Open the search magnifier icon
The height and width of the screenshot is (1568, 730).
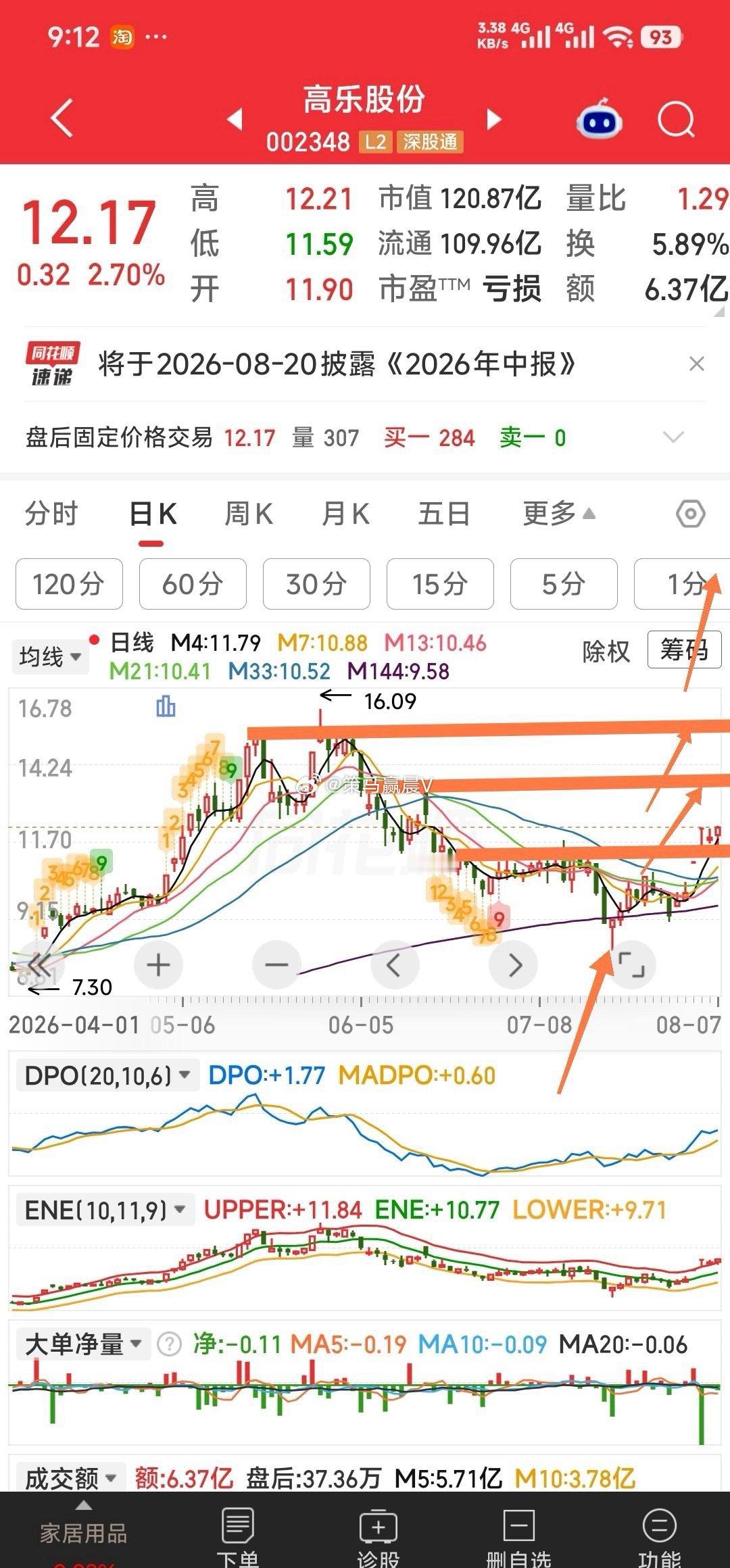pos(676,120)
